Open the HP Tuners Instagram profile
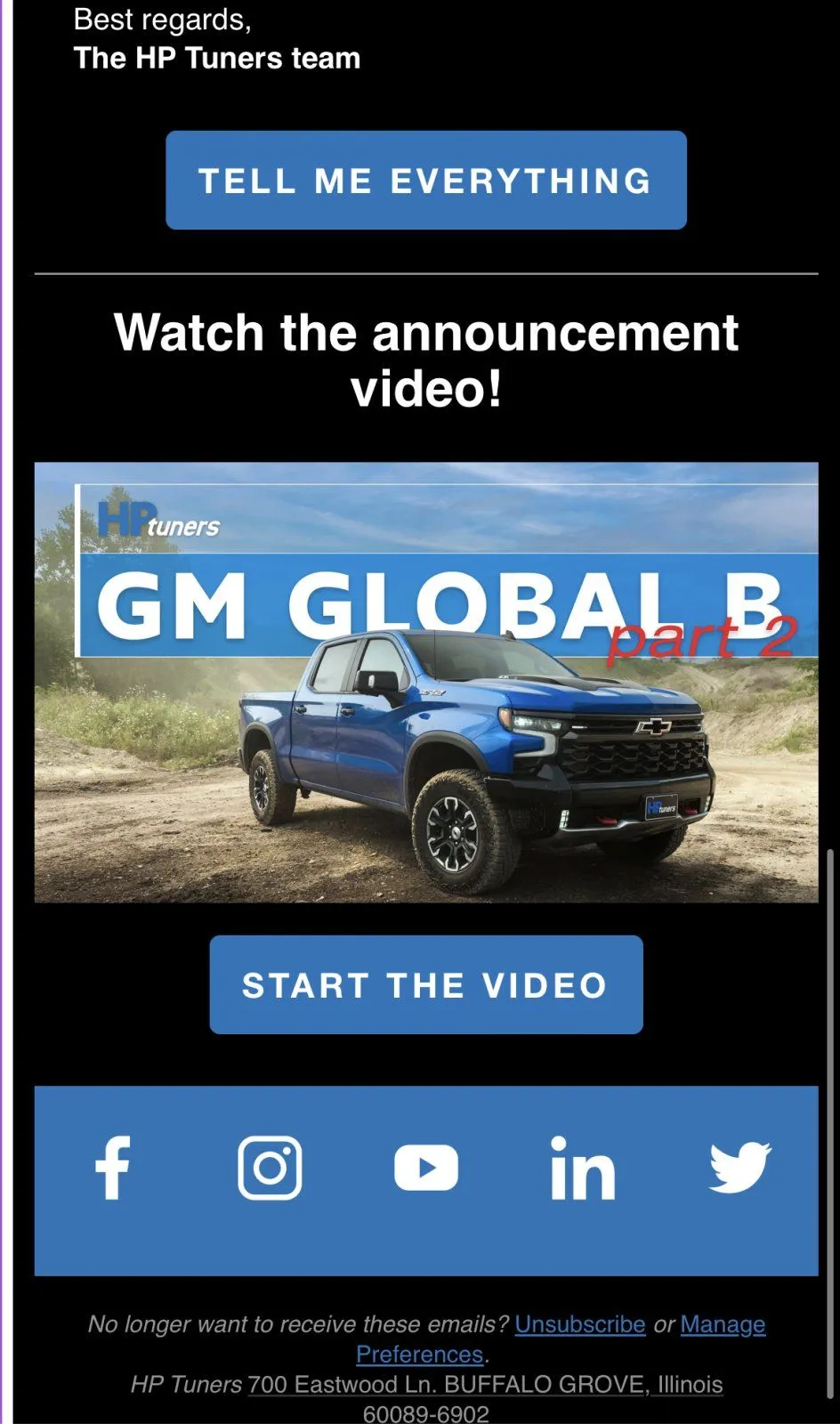Viewport: 840px width, 1424px height. [270, 1168]
